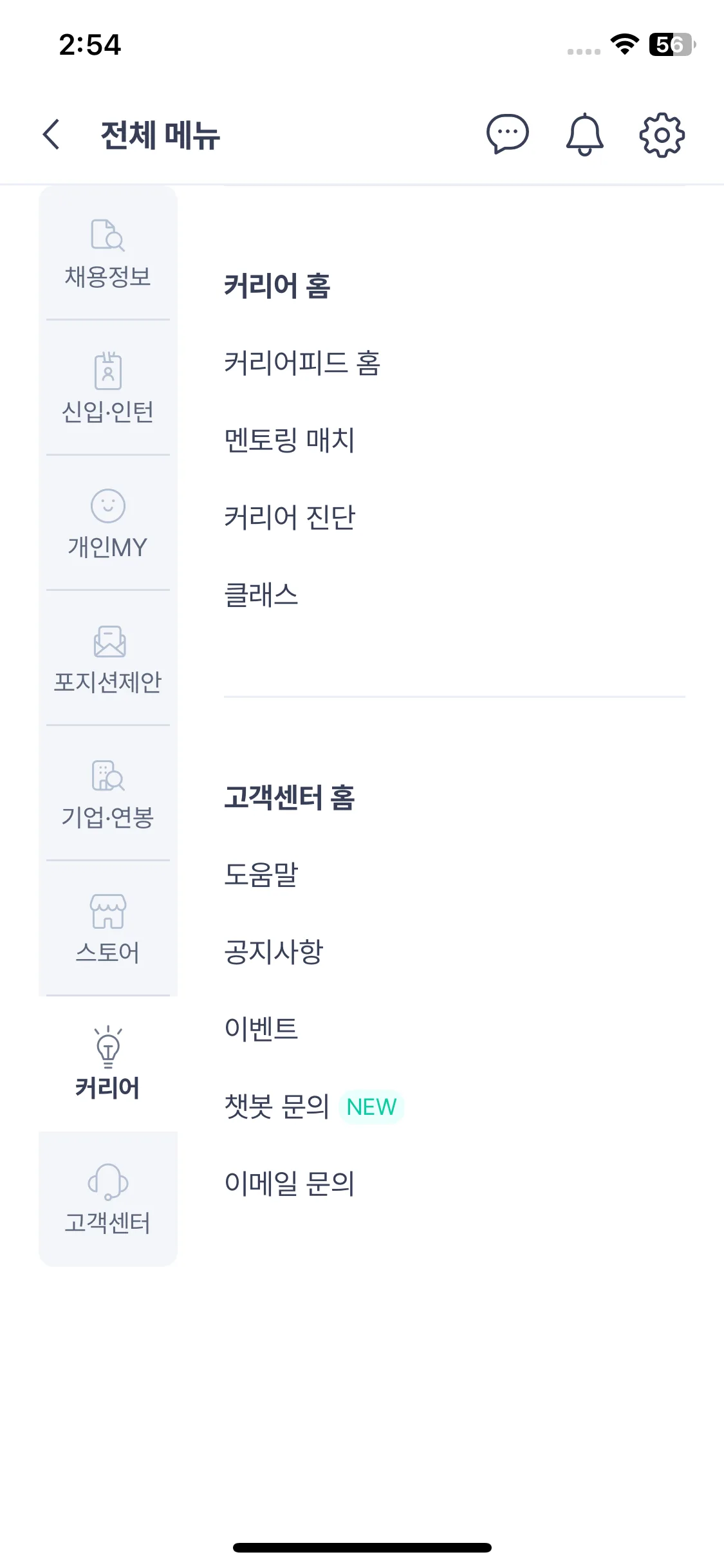This screenshot has height=1568, width=724.
Task: Open the settings gear
Action: [662, 135]
